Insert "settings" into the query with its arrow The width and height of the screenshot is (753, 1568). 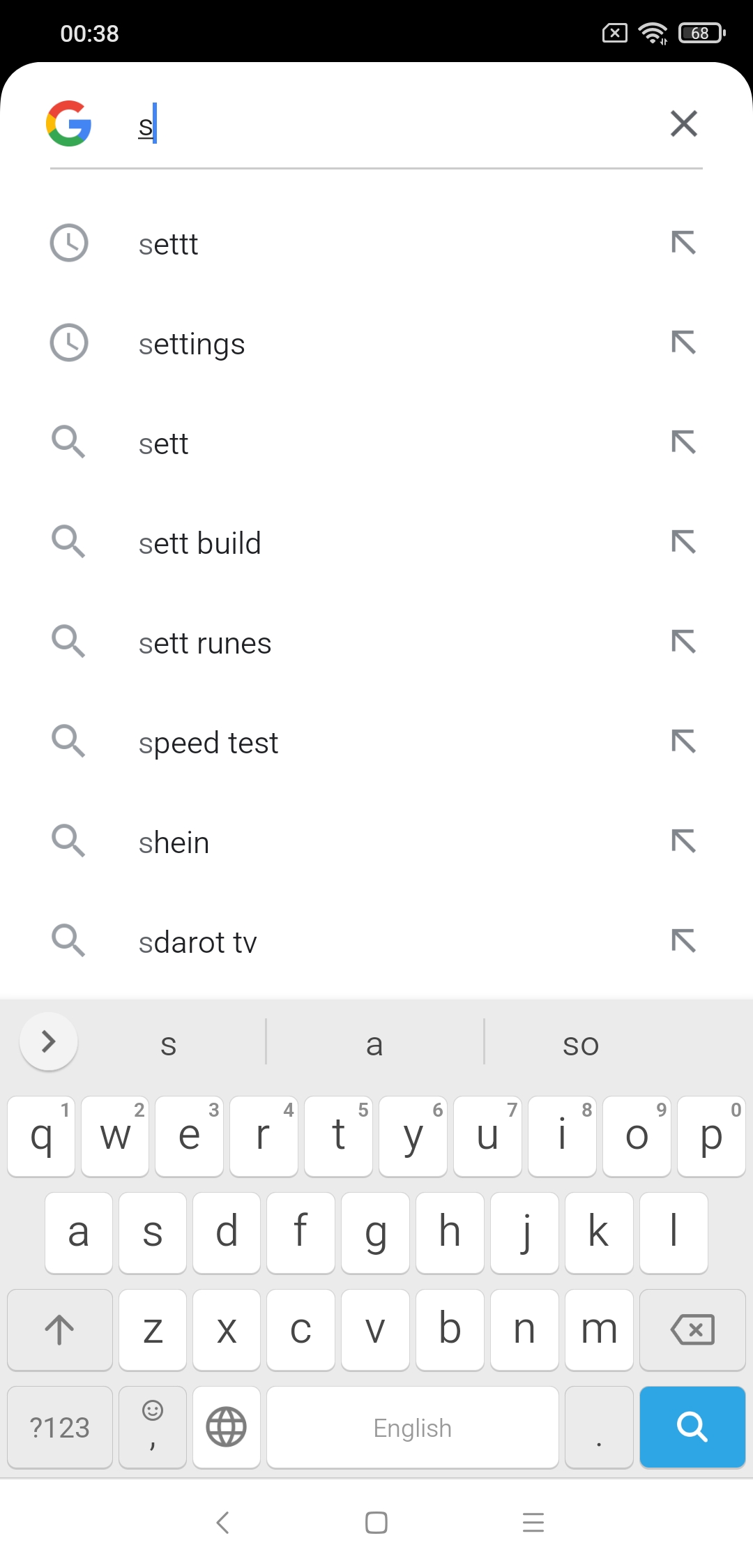pos(683,342)
